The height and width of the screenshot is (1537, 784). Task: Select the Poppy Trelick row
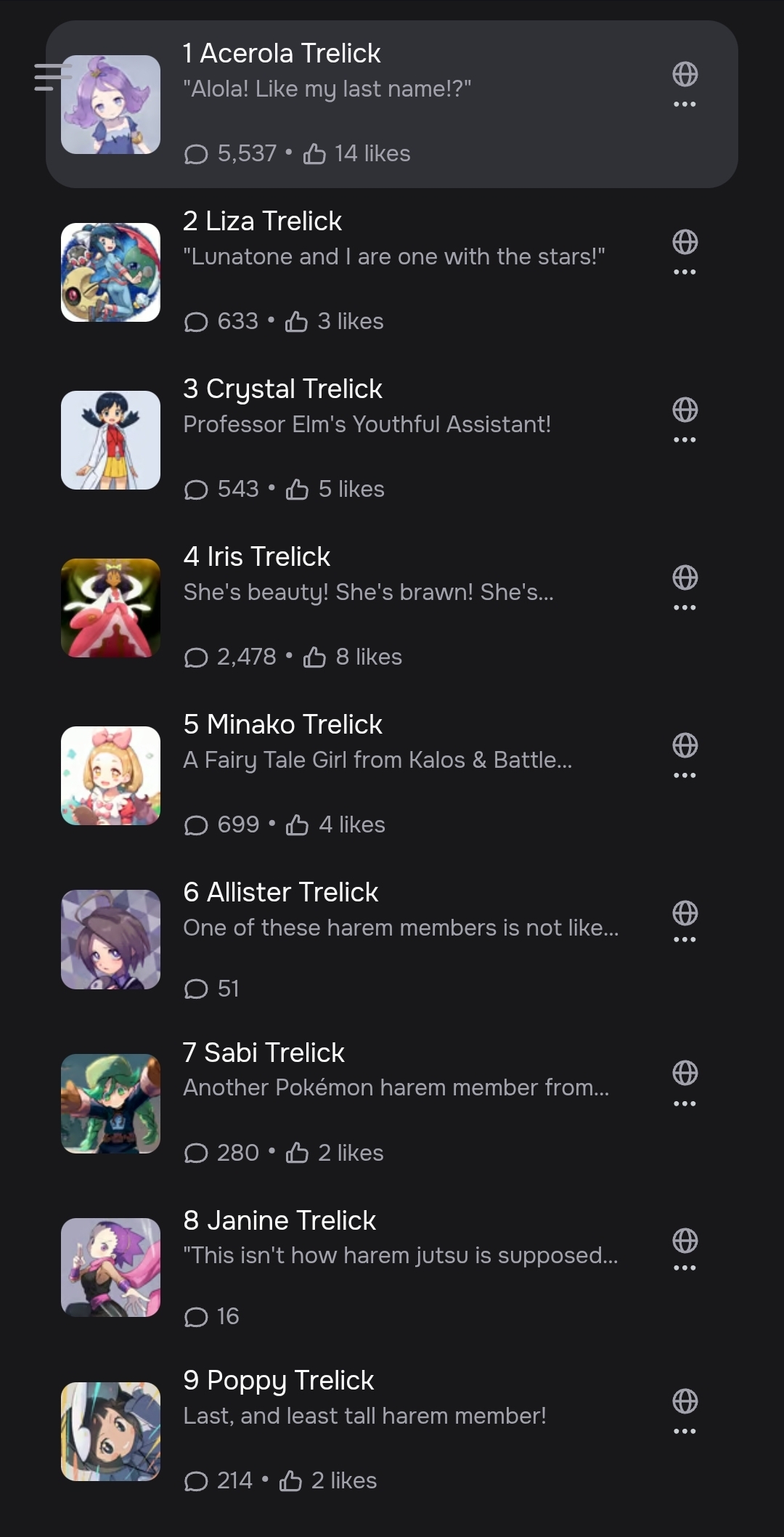point(392,1431)
